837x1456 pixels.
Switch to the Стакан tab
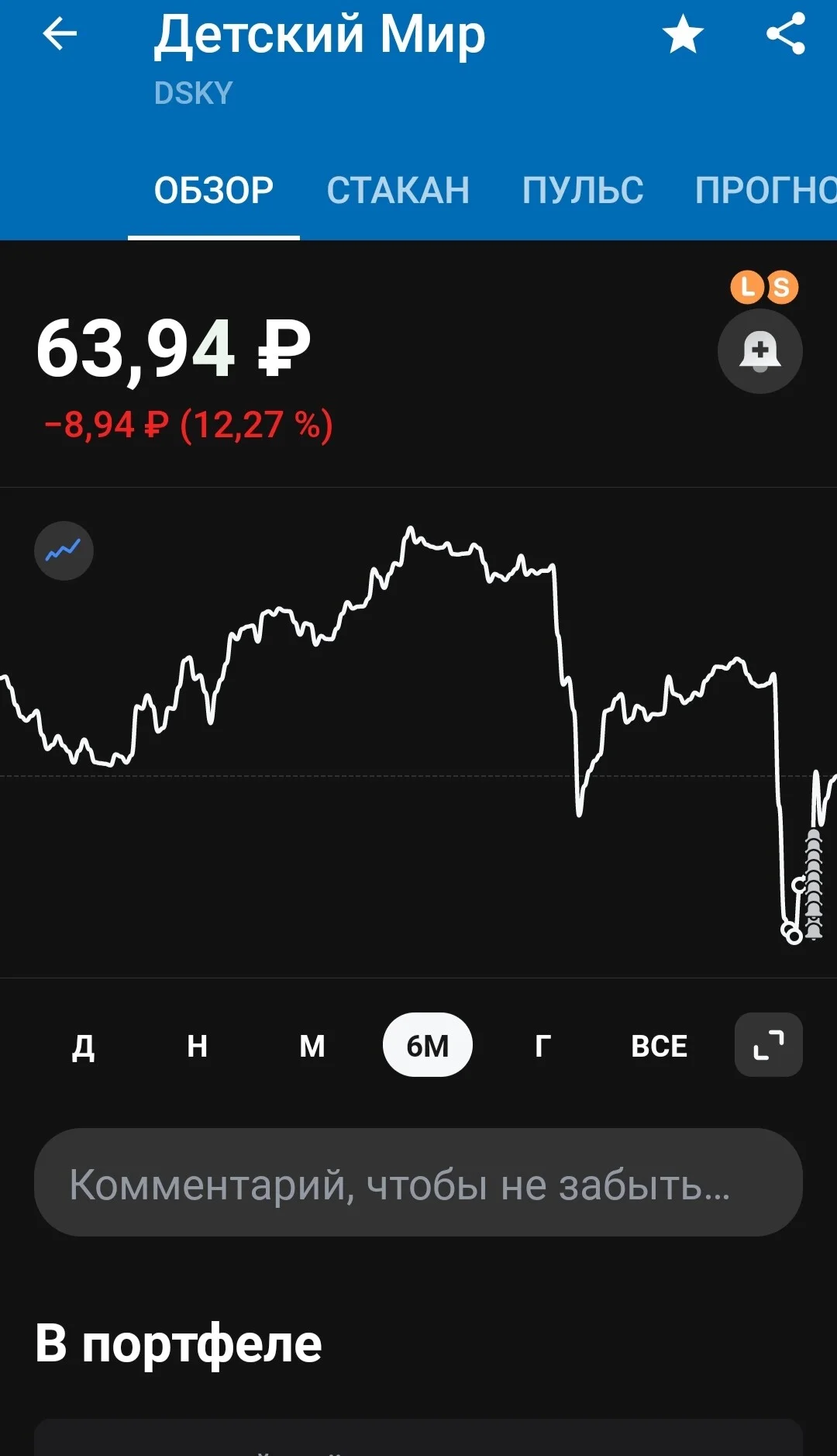pos(398,191)
